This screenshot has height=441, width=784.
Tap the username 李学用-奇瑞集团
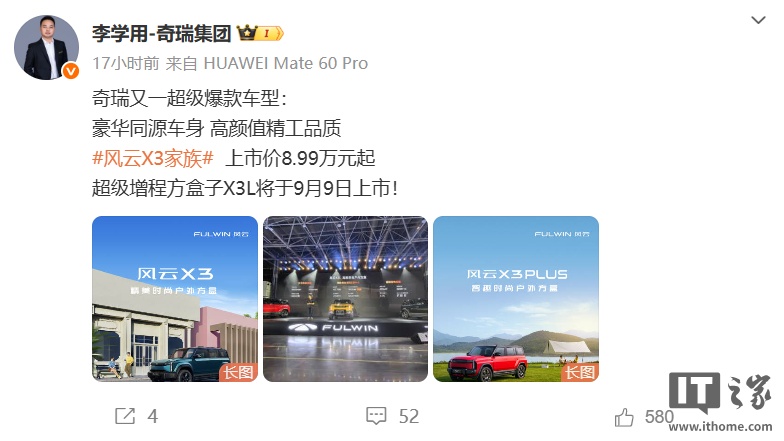[160, 33]
